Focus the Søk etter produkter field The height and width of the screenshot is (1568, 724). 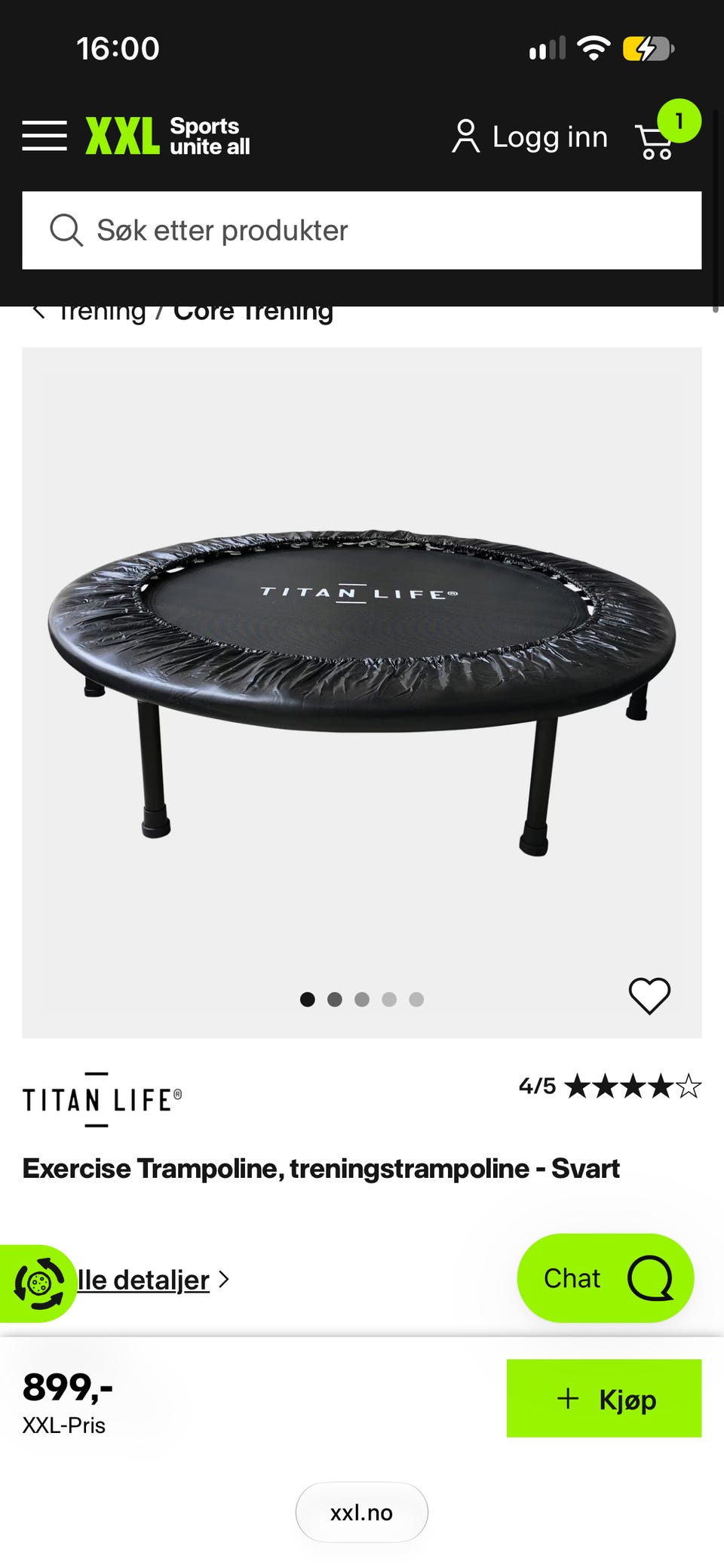tap(362, 230)
